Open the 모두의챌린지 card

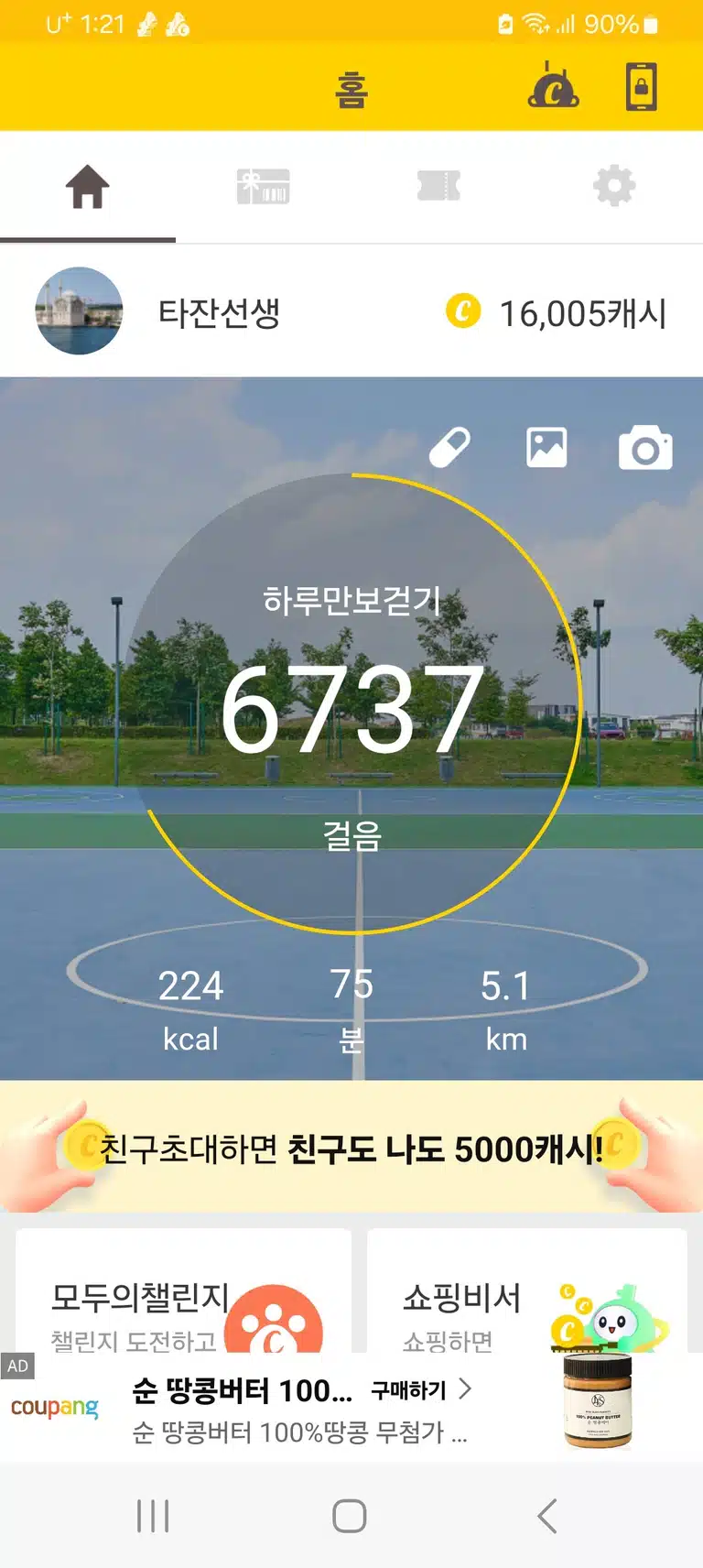tap(183, 1290)
